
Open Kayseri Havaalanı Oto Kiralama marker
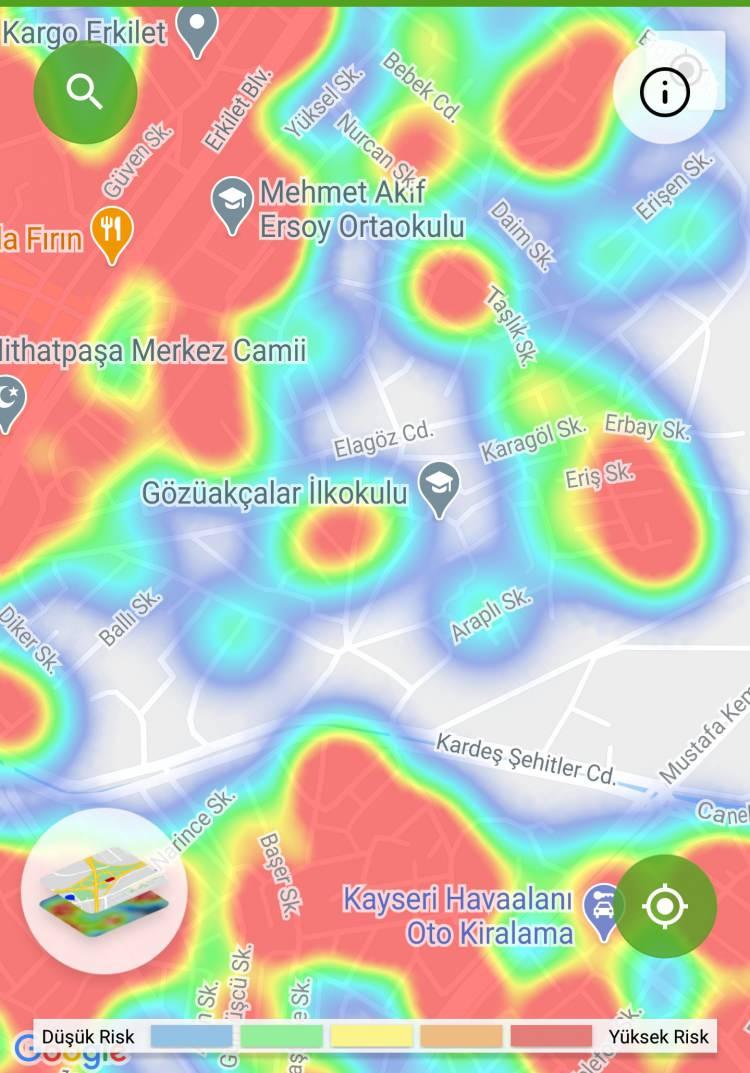602,910
